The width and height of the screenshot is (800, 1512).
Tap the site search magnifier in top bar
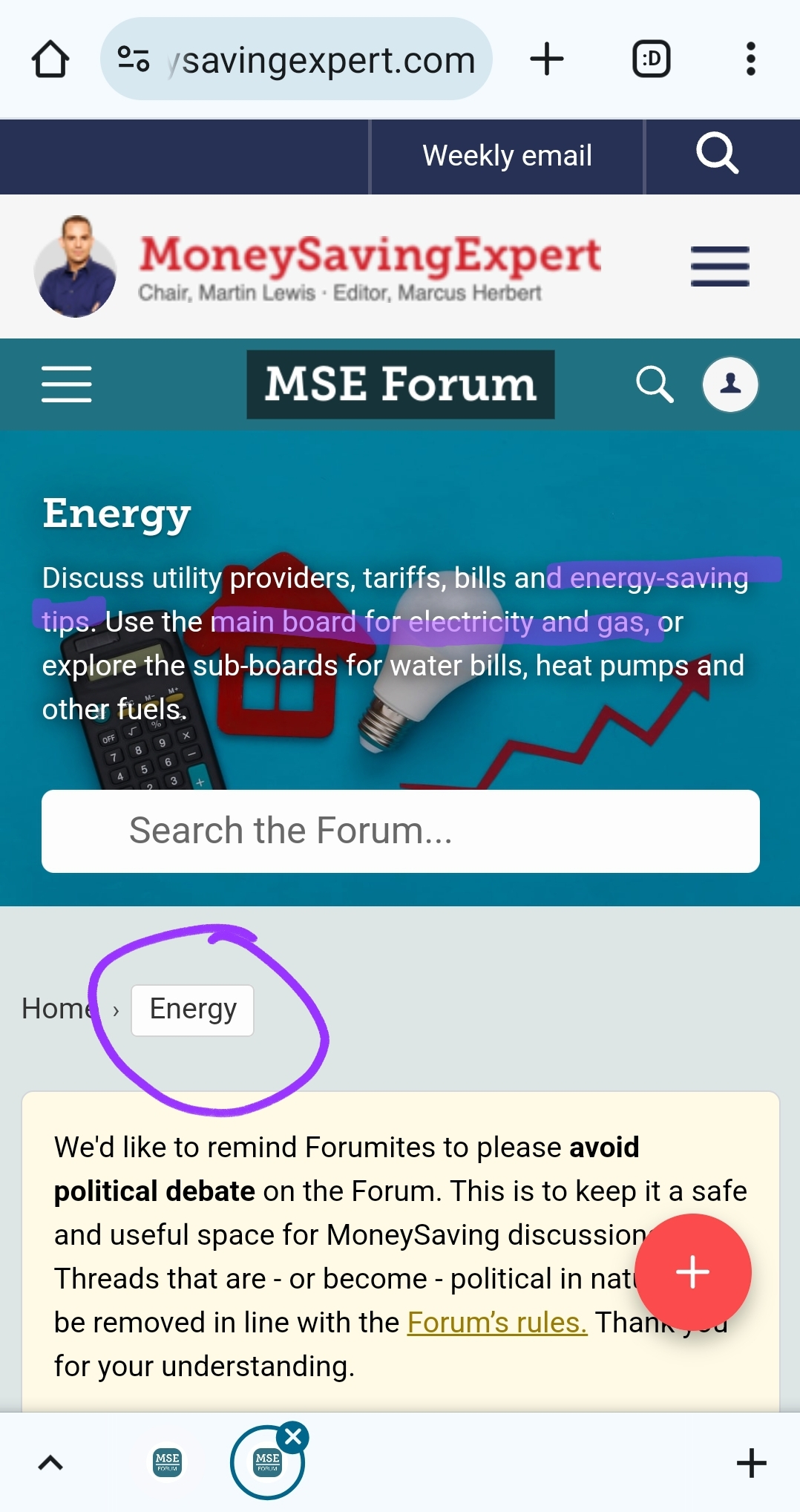tap(718, 154)
